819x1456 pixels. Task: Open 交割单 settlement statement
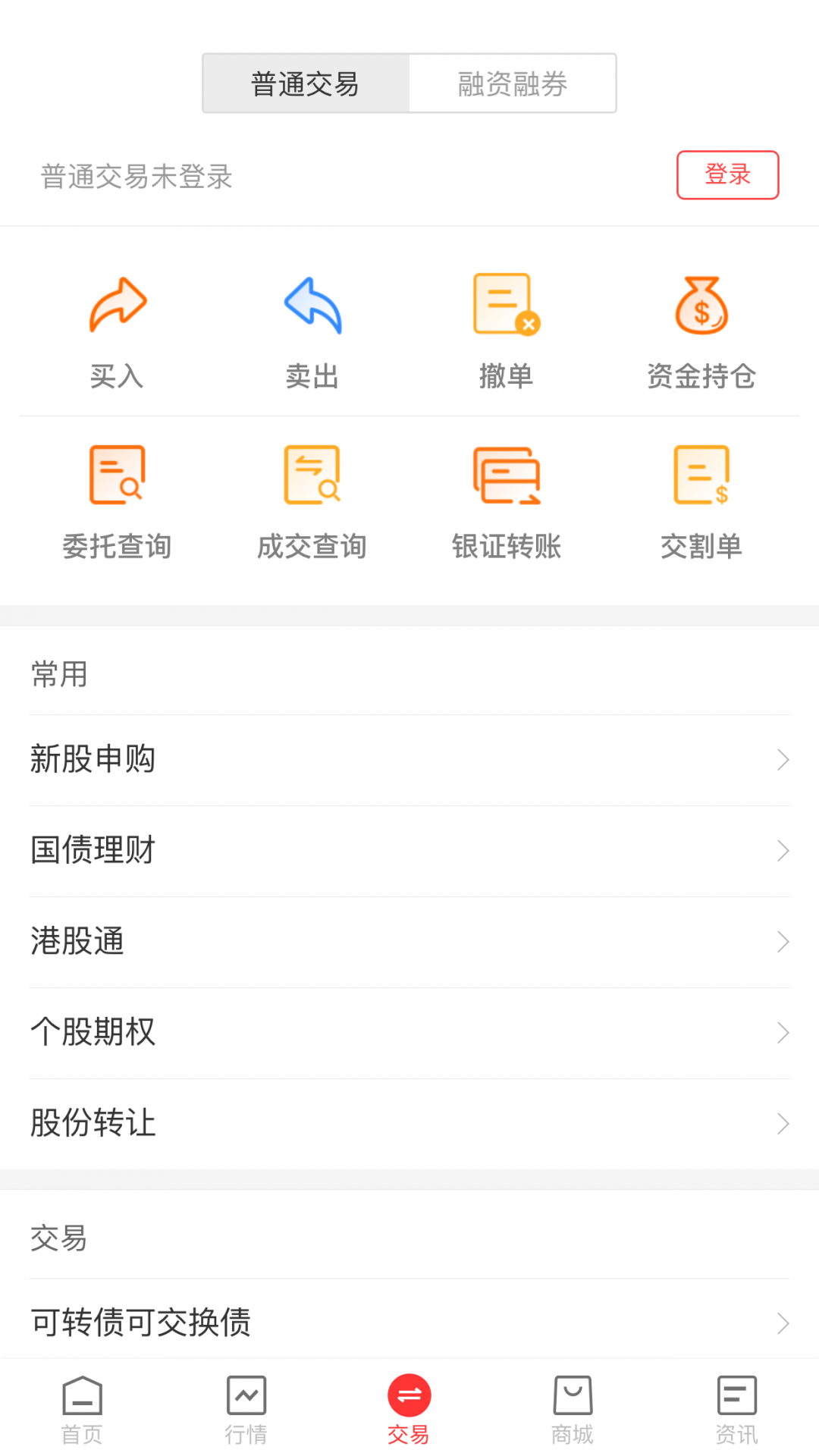coord(701,502)
